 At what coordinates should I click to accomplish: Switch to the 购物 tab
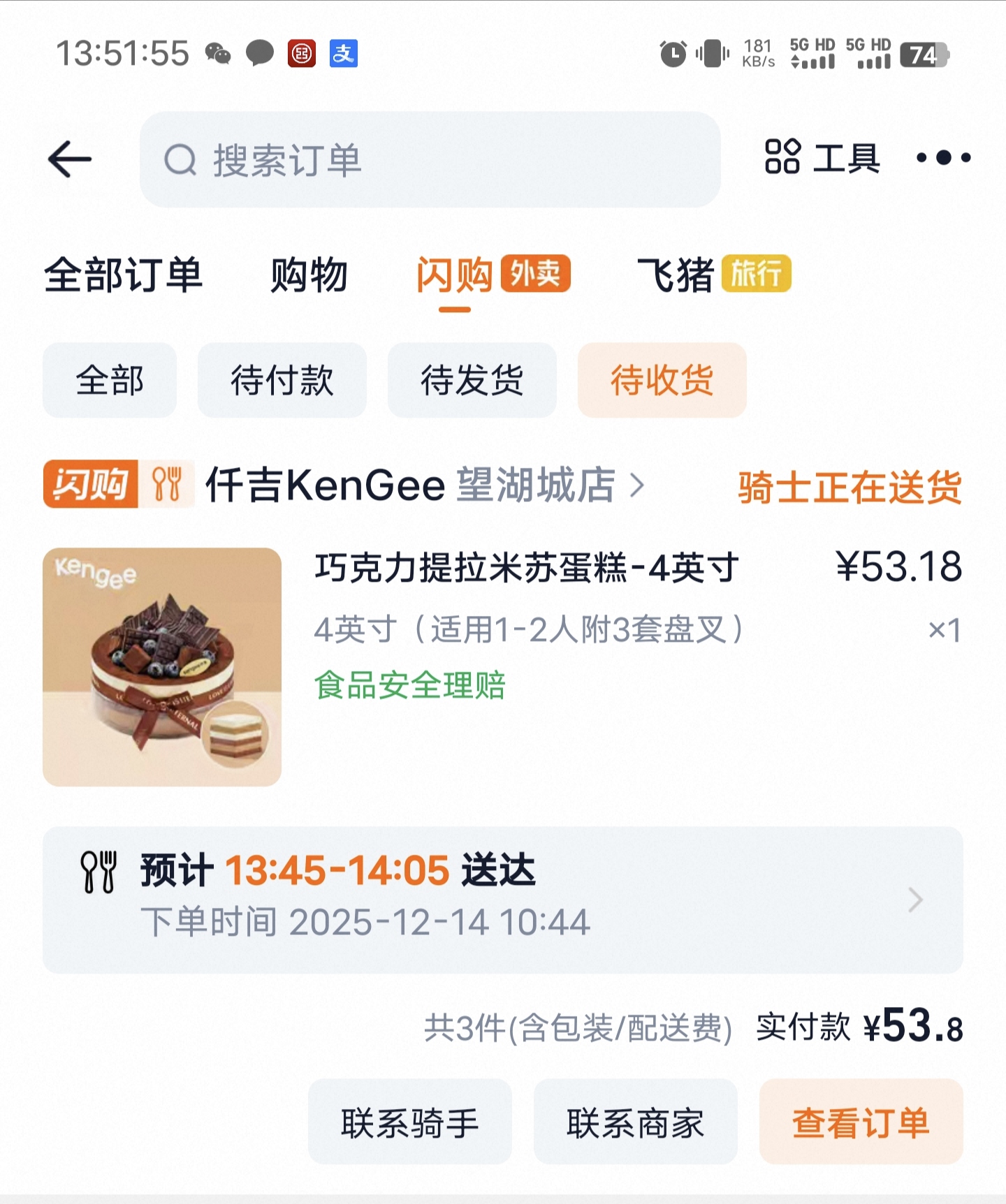(x=309, y=274)
